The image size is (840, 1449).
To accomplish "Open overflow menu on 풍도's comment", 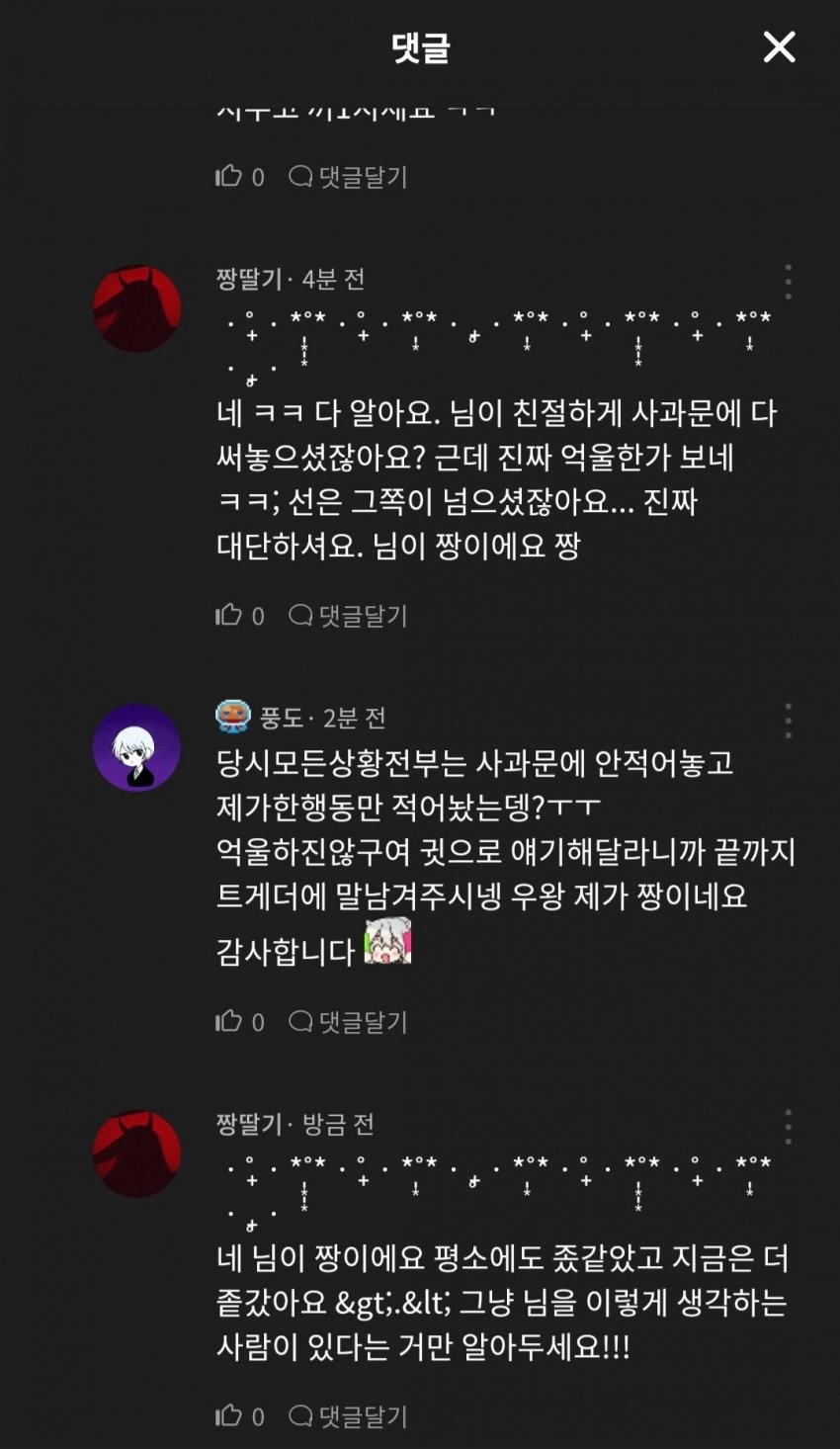I will point(788,721).
